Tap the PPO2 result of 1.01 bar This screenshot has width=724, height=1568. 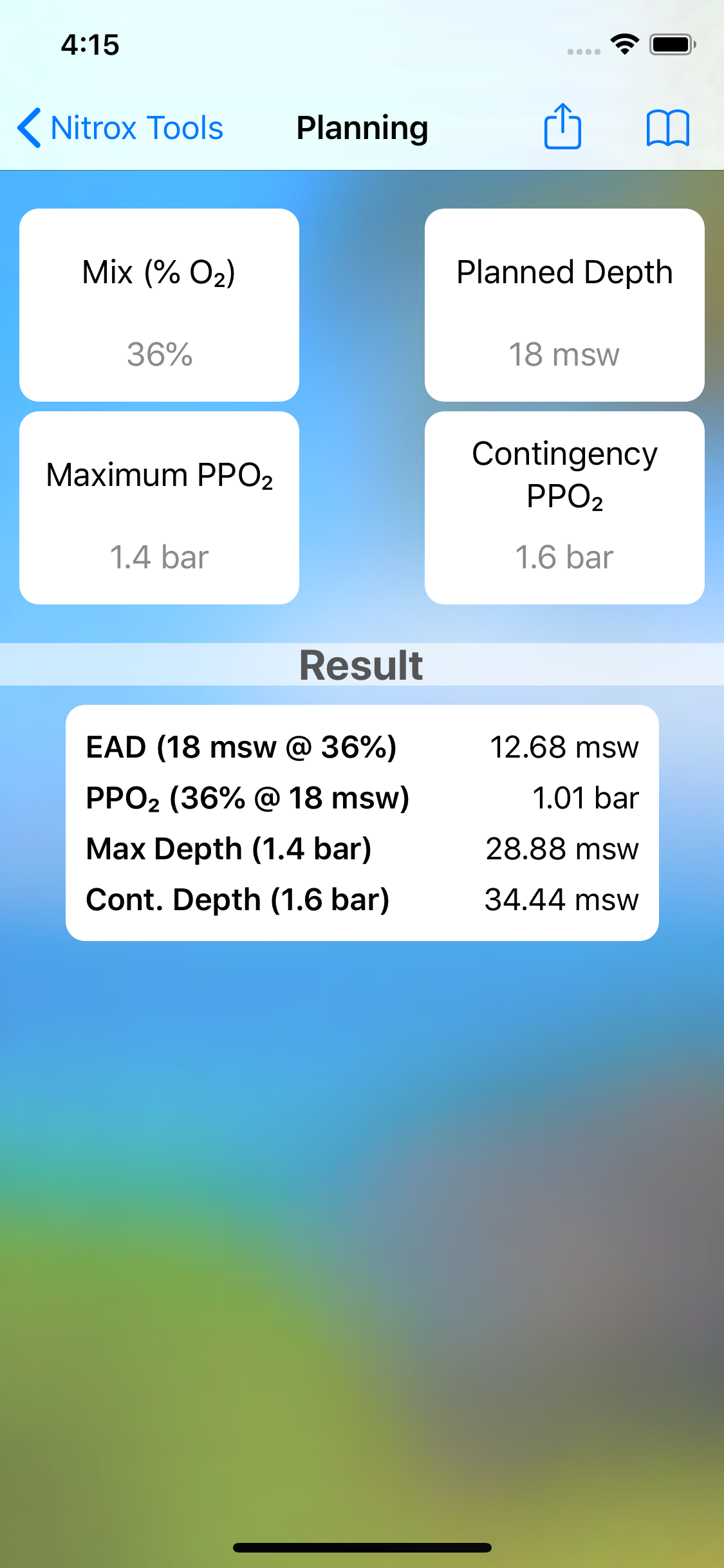tap(584, 798)
